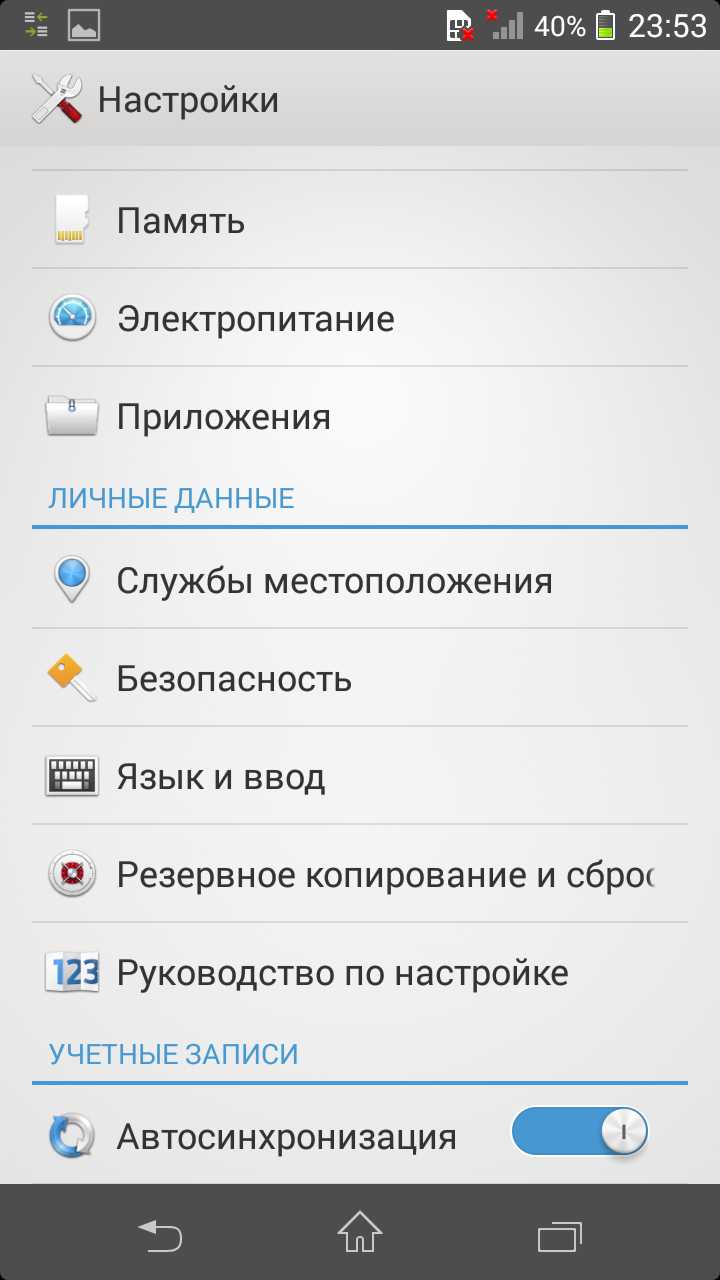Go to the home screen
Viewport: 720px width, 1280px height.
click(360, 1234)
